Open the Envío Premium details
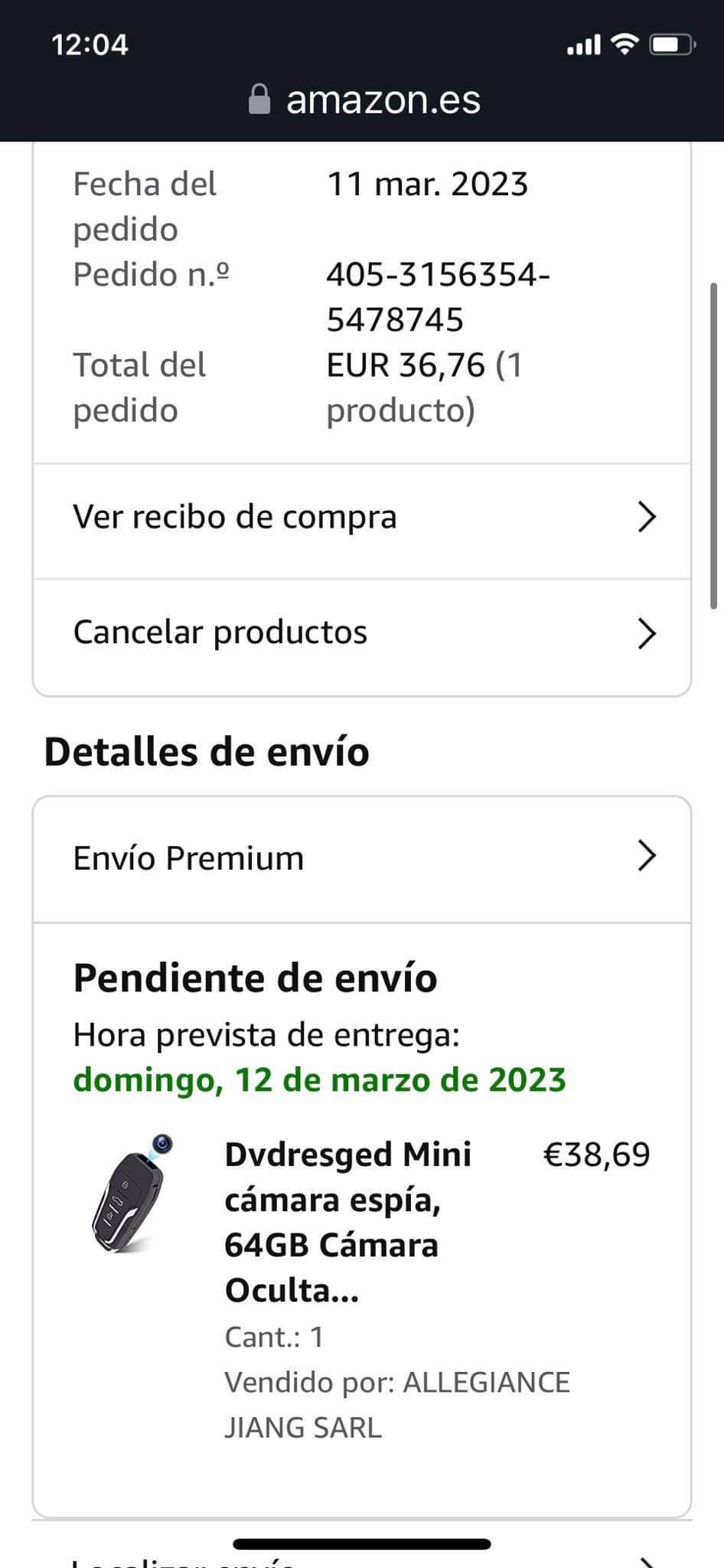 [361, 858]
